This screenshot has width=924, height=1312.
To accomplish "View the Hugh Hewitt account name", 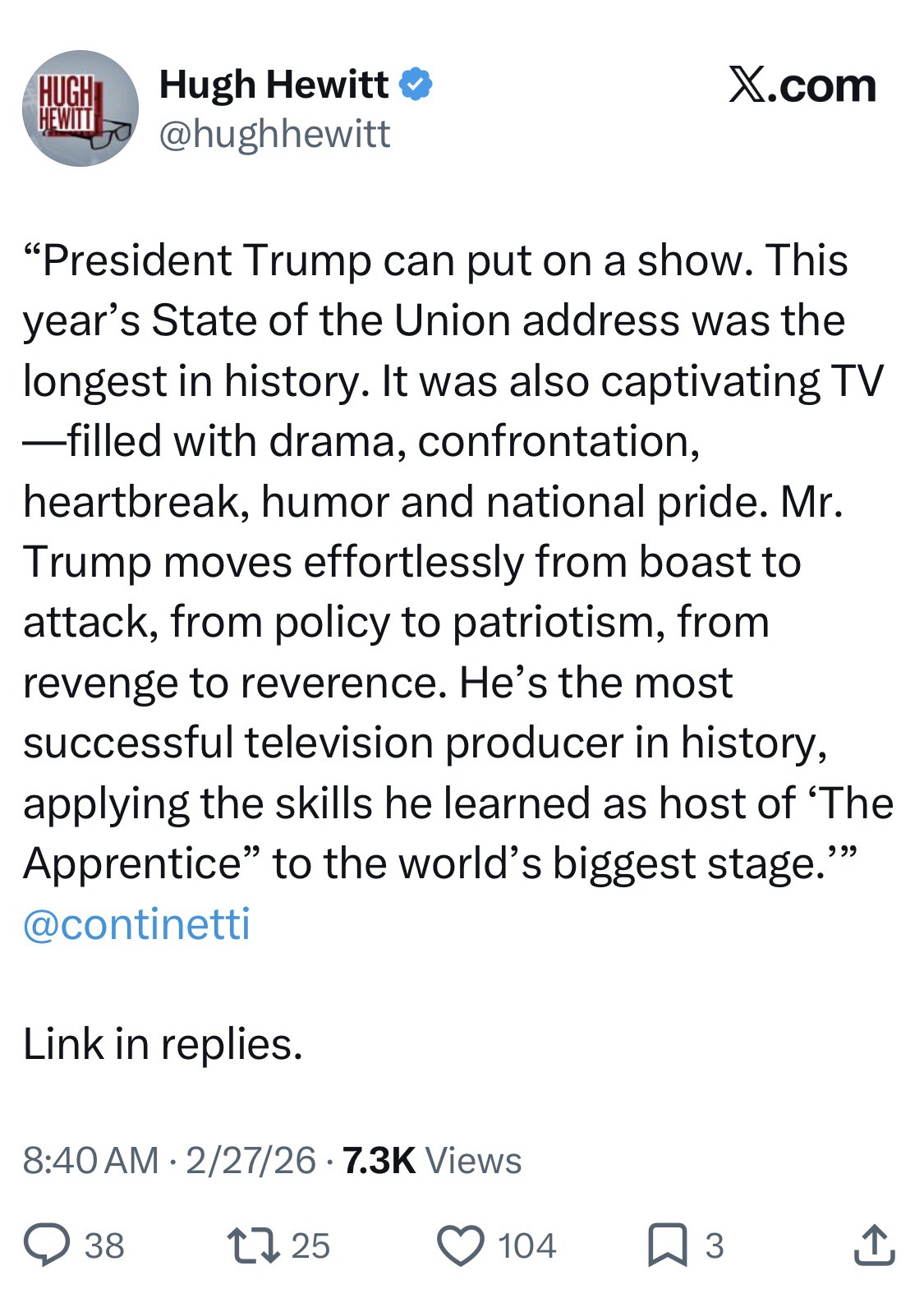I will point(274,84).
